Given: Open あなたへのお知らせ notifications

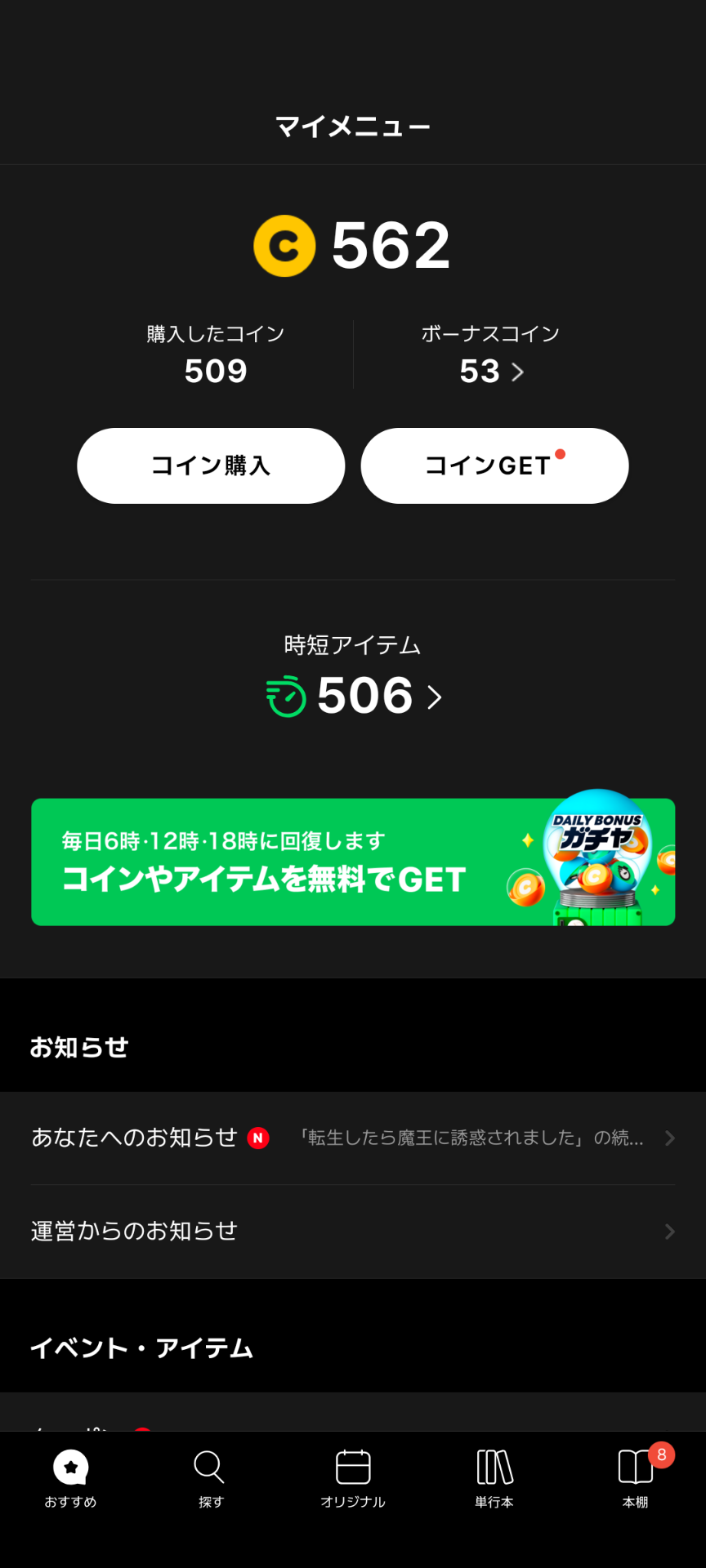Looking at the screenshot, I should coord(353,1138).
